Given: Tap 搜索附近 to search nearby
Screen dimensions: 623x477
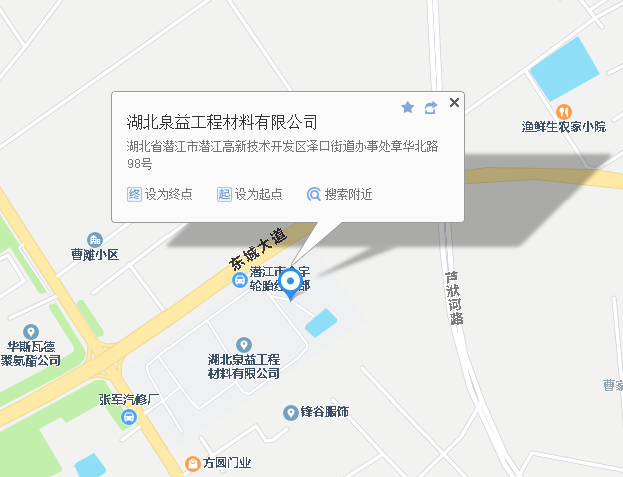Looking at the screenshot, I should click(340, 194).
